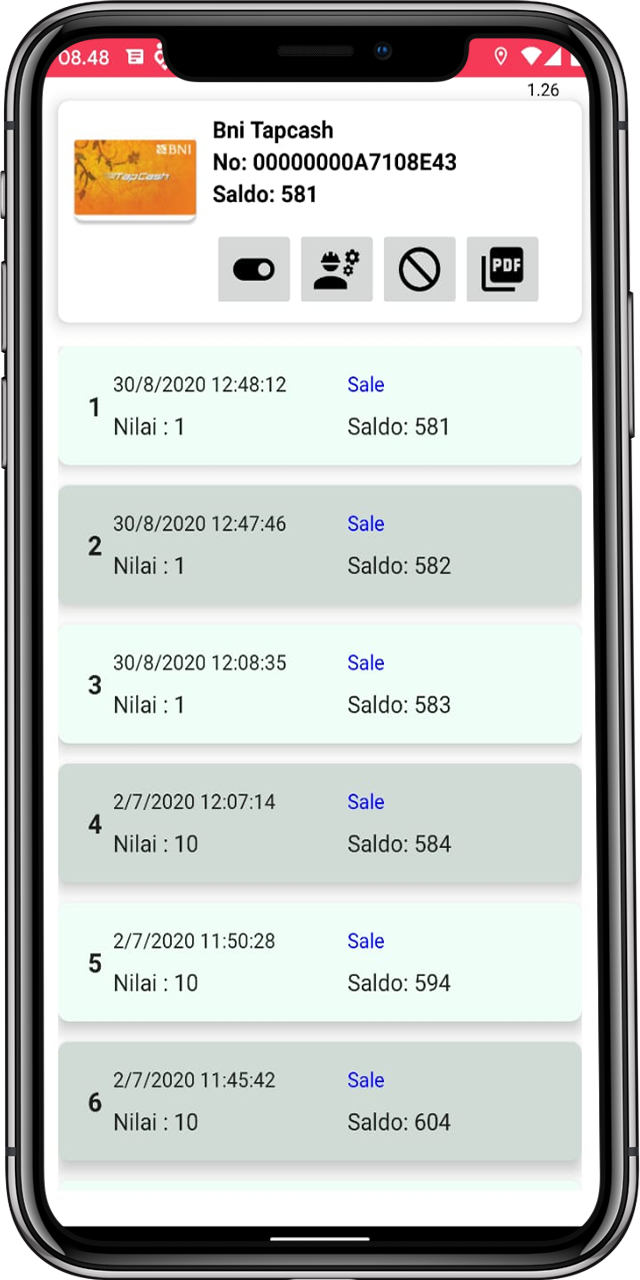
Task: Select transaction 6 with Saldo 604
Action: tap(320, 1101)
